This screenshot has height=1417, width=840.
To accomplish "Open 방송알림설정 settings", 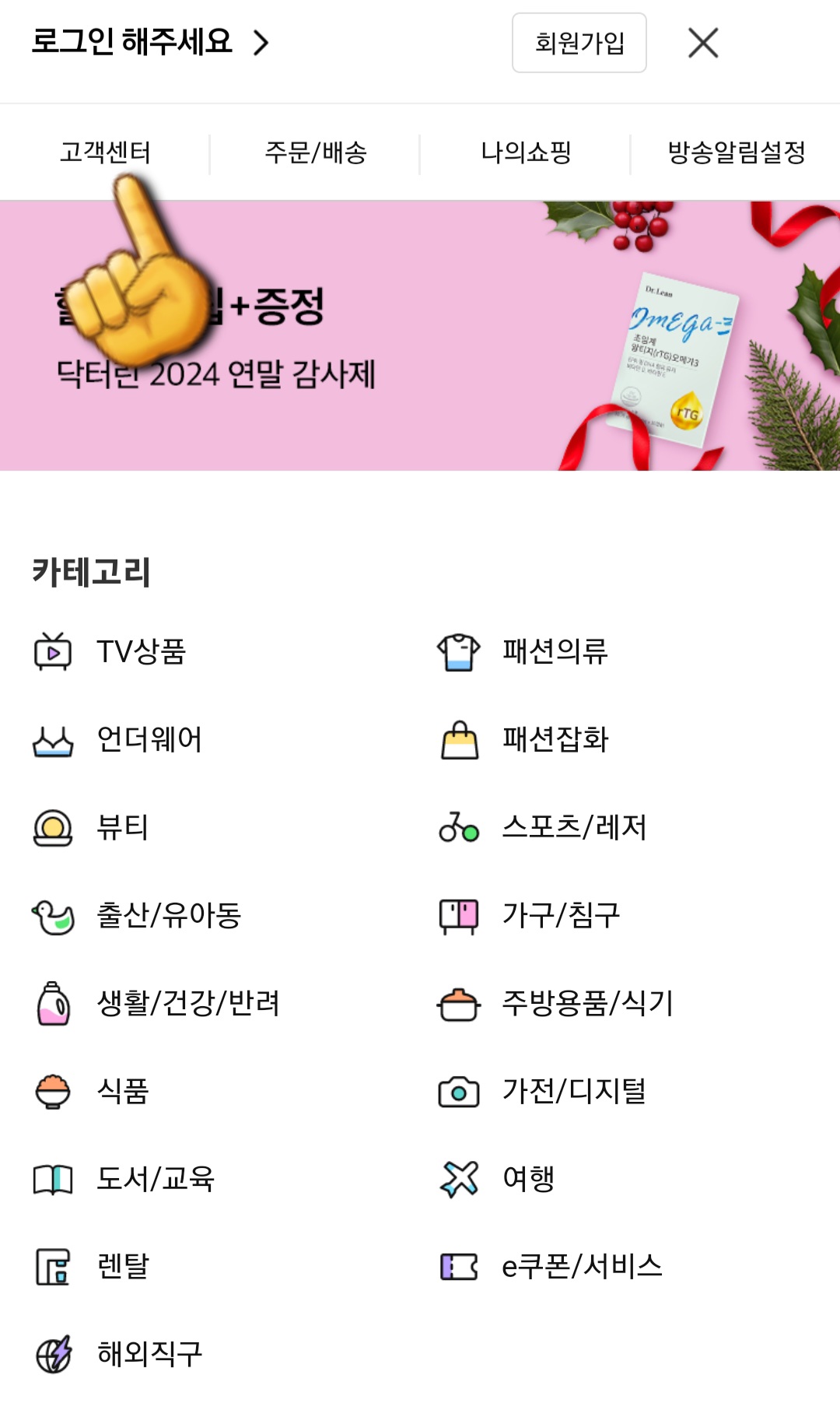I will (735, 153).
